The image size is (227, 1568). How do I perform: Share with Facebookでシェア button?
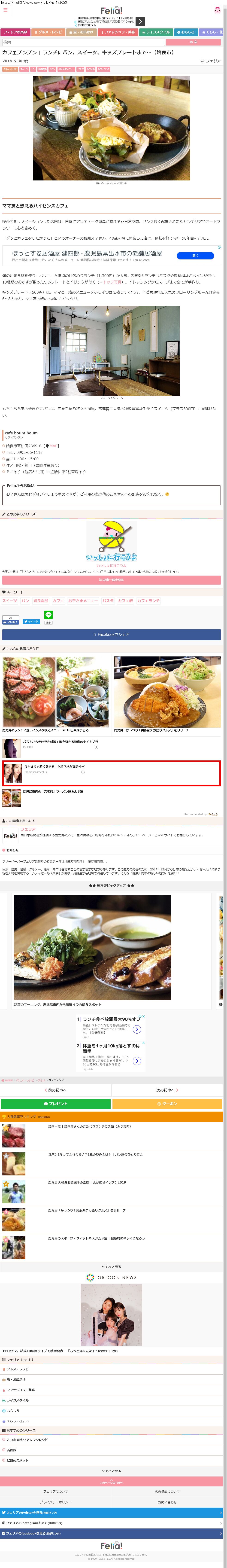pyautogui.click(x=111, y=634)
